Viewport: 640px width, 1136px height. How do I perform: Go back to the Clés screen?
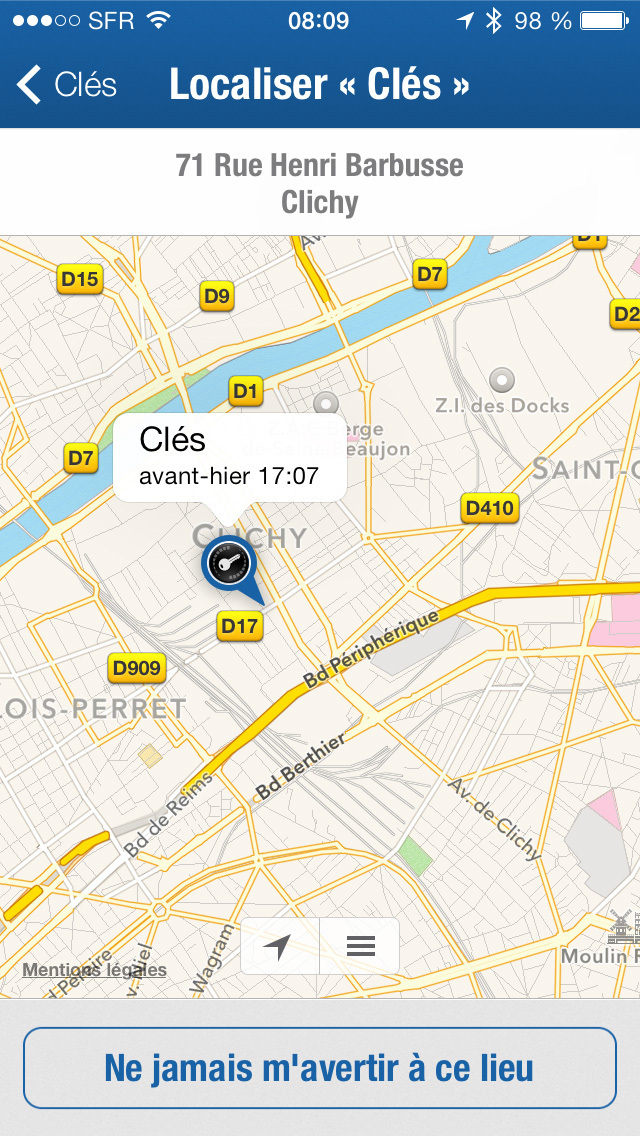pos(67,85)
